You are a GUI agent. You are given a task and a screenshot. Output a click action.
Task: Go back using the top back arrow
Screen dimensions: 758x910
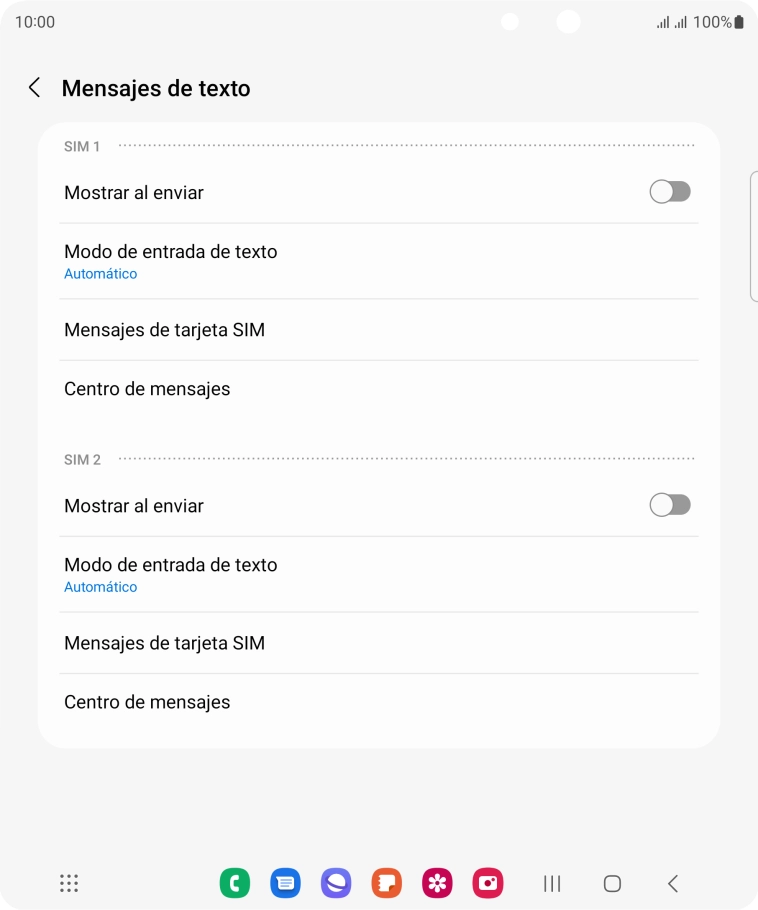pos(33,87)
